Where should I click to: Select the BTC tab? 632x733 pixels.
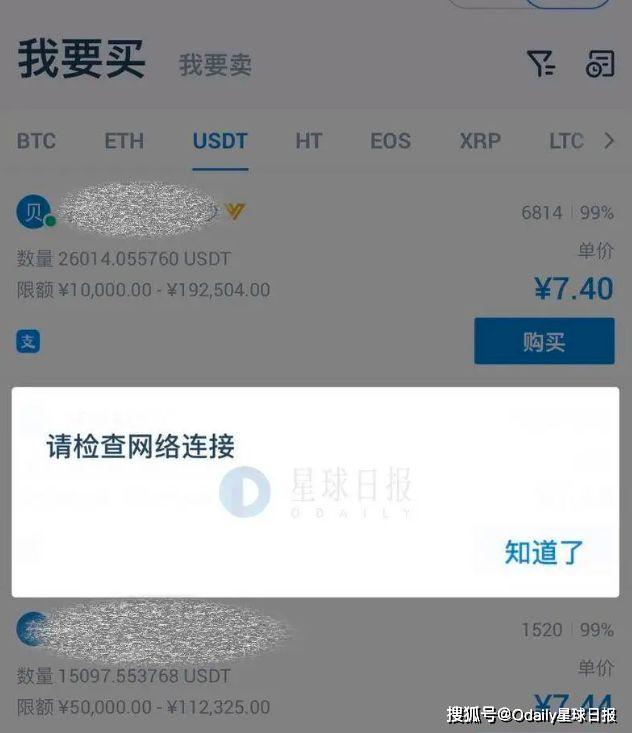click(x=36, y=141)
